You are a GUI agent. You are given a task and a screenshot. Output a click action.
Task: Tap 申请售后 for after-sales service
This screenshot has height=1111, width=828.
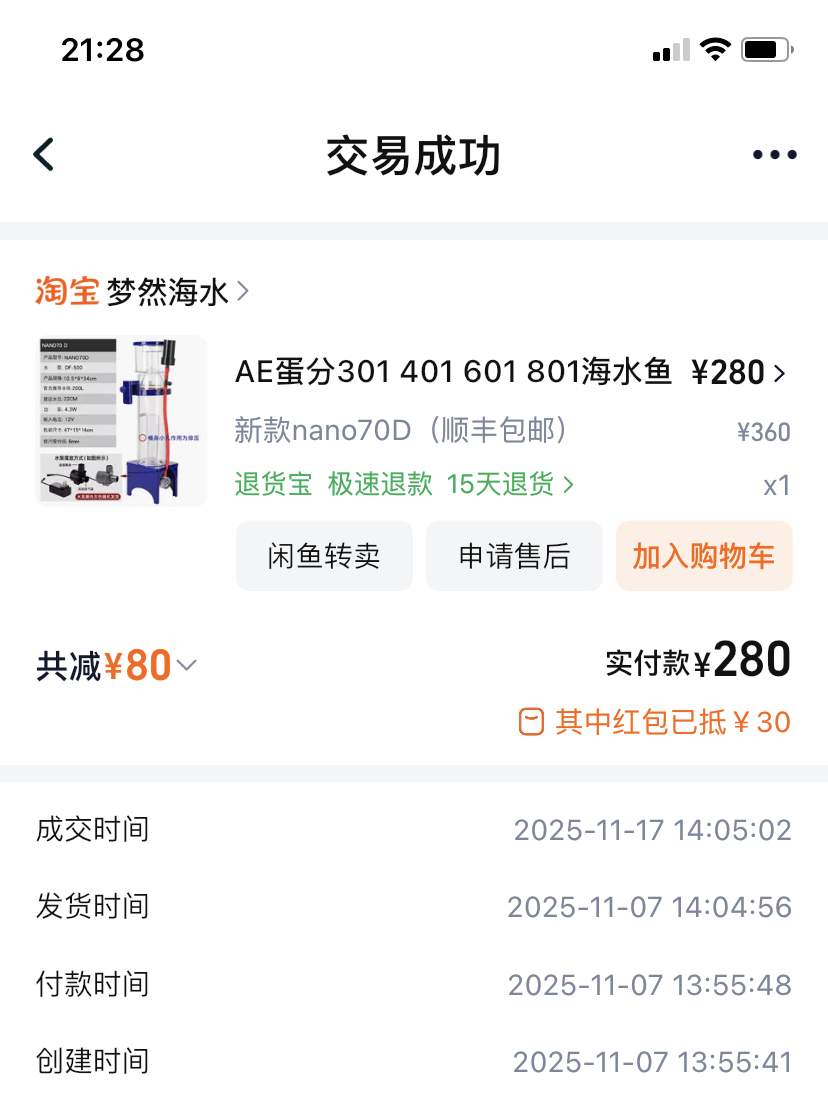coord(514,556)
